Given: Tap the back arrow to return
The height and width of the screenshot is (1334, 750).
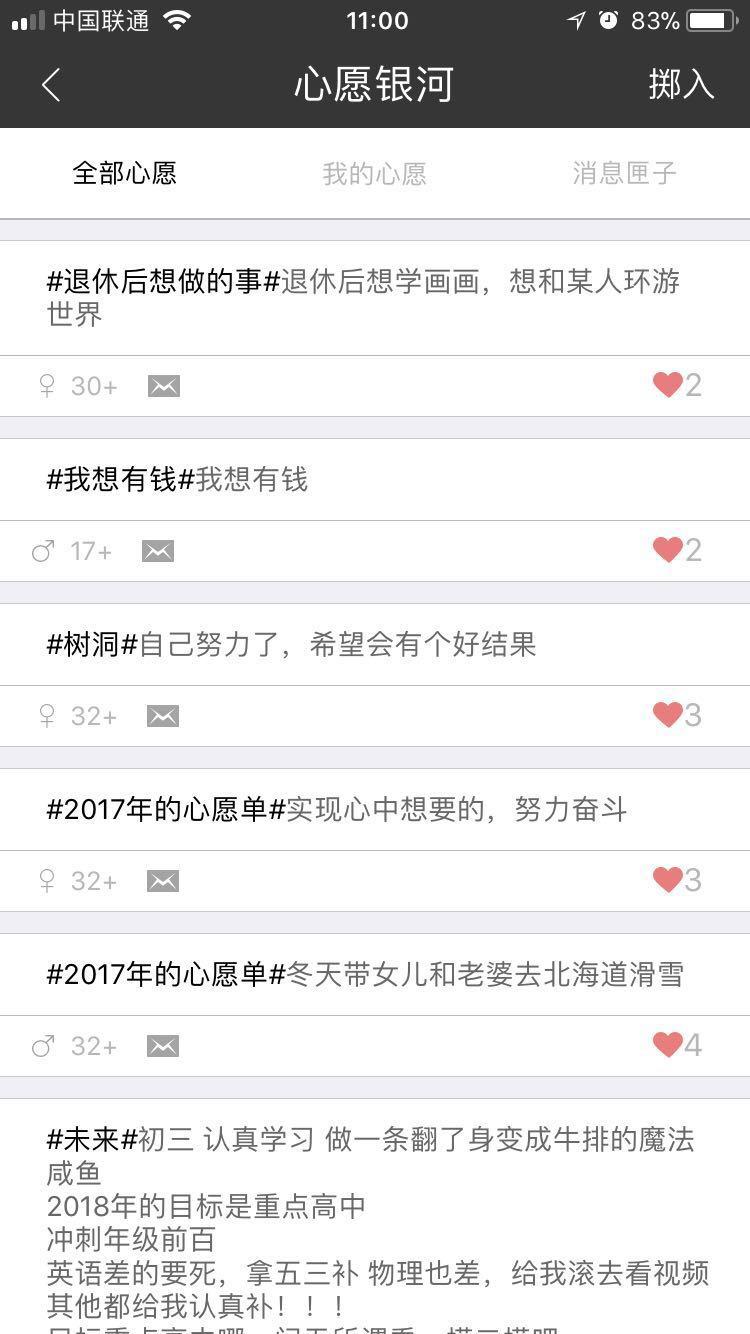Looking at the screenshot, I should pyautogui.click(x=52, y=85).
